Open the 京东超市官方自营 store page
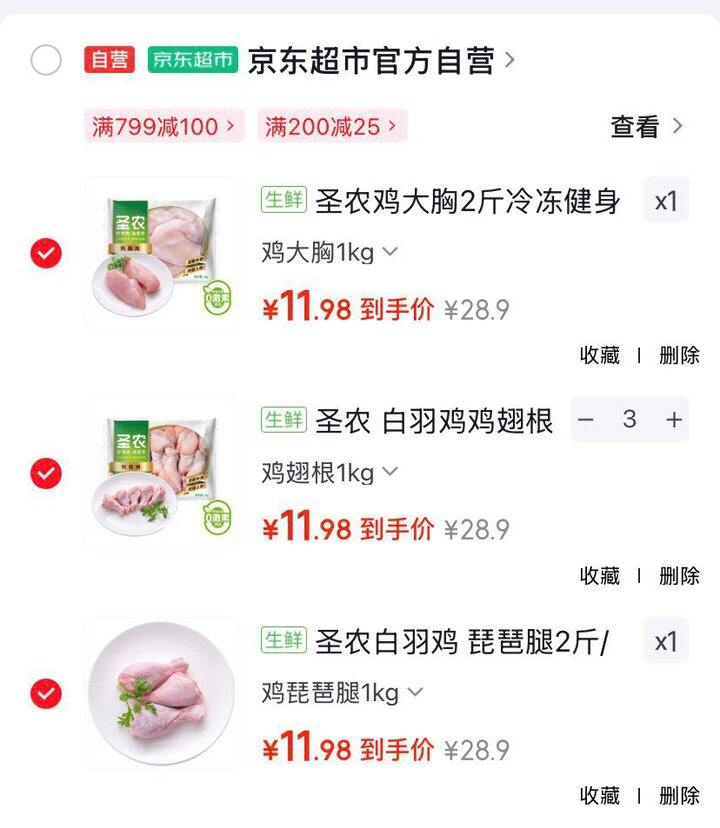Screen dimensions: 720x828 tap(380, 61)
